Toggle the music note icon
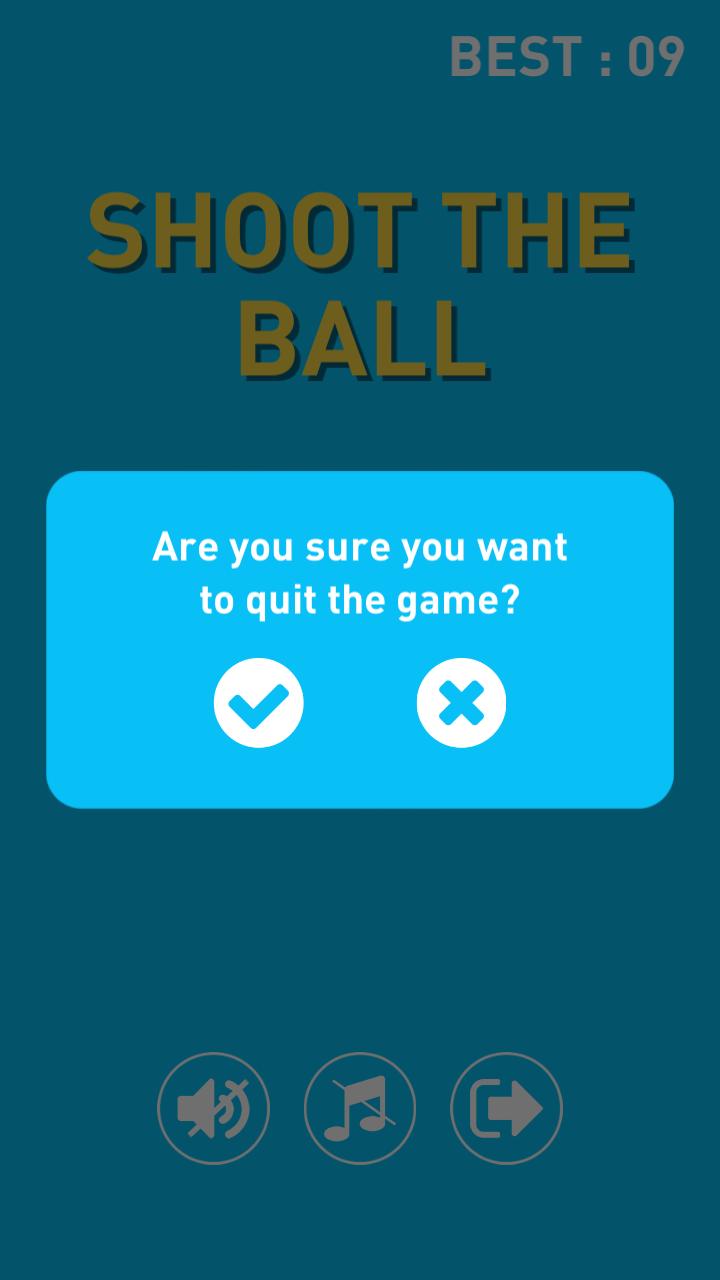The image size is (720, 1280). [360, 1108]
